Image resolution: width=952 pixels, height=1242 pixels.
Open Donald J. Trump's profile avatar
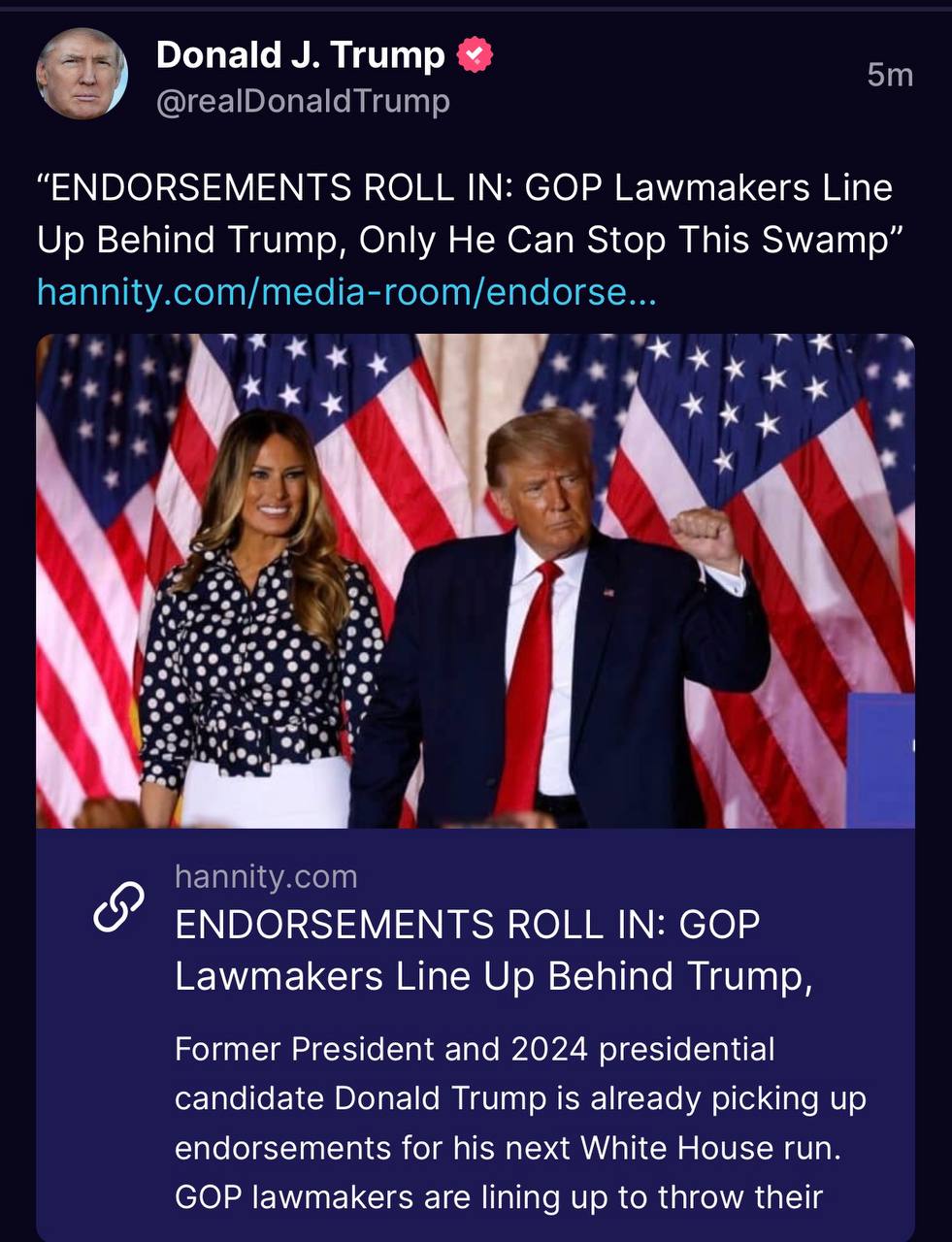[x=82, y=74]
